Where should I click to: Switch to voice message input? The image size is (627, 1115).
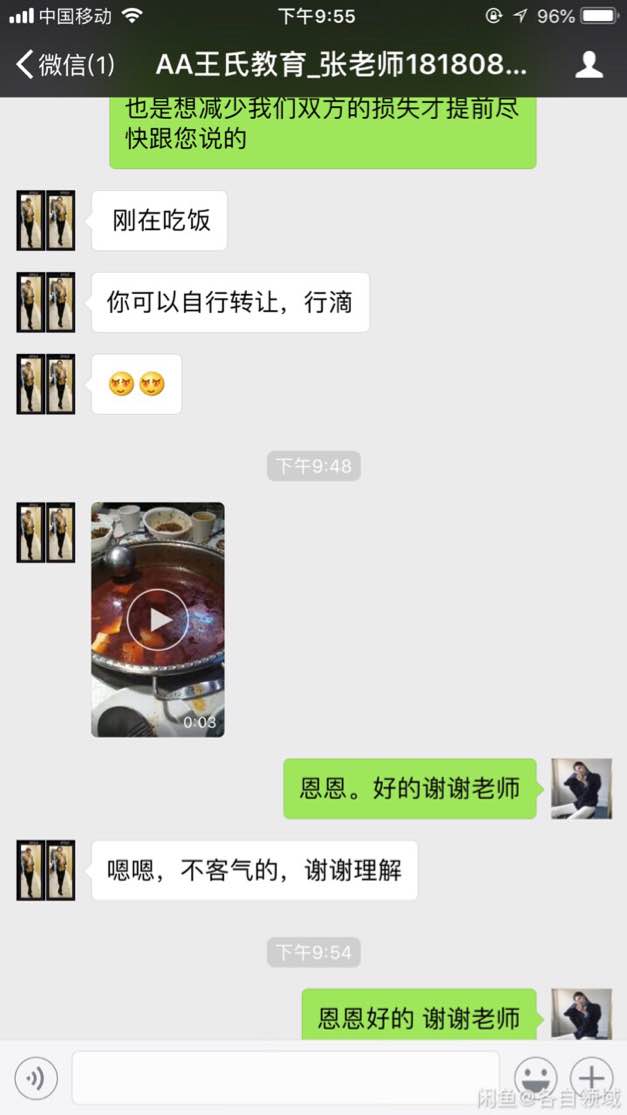point(36,1078)
